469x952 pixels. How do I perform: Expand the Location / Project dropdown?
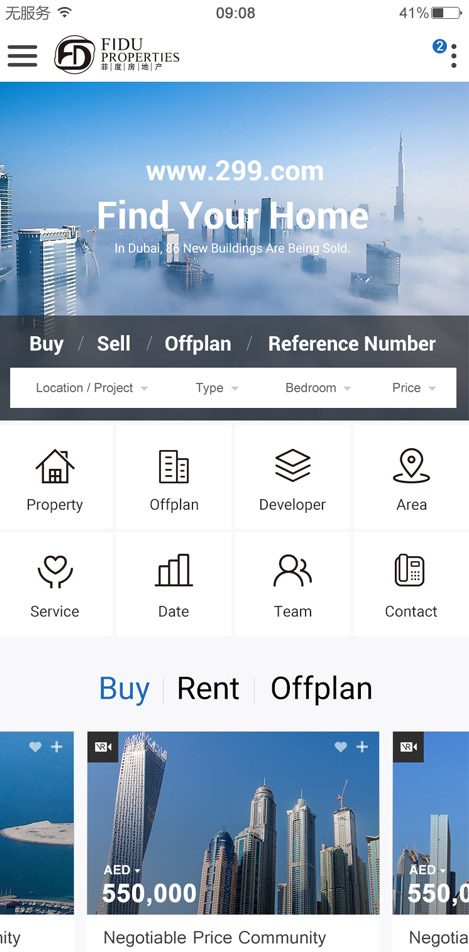click(92, 388)
